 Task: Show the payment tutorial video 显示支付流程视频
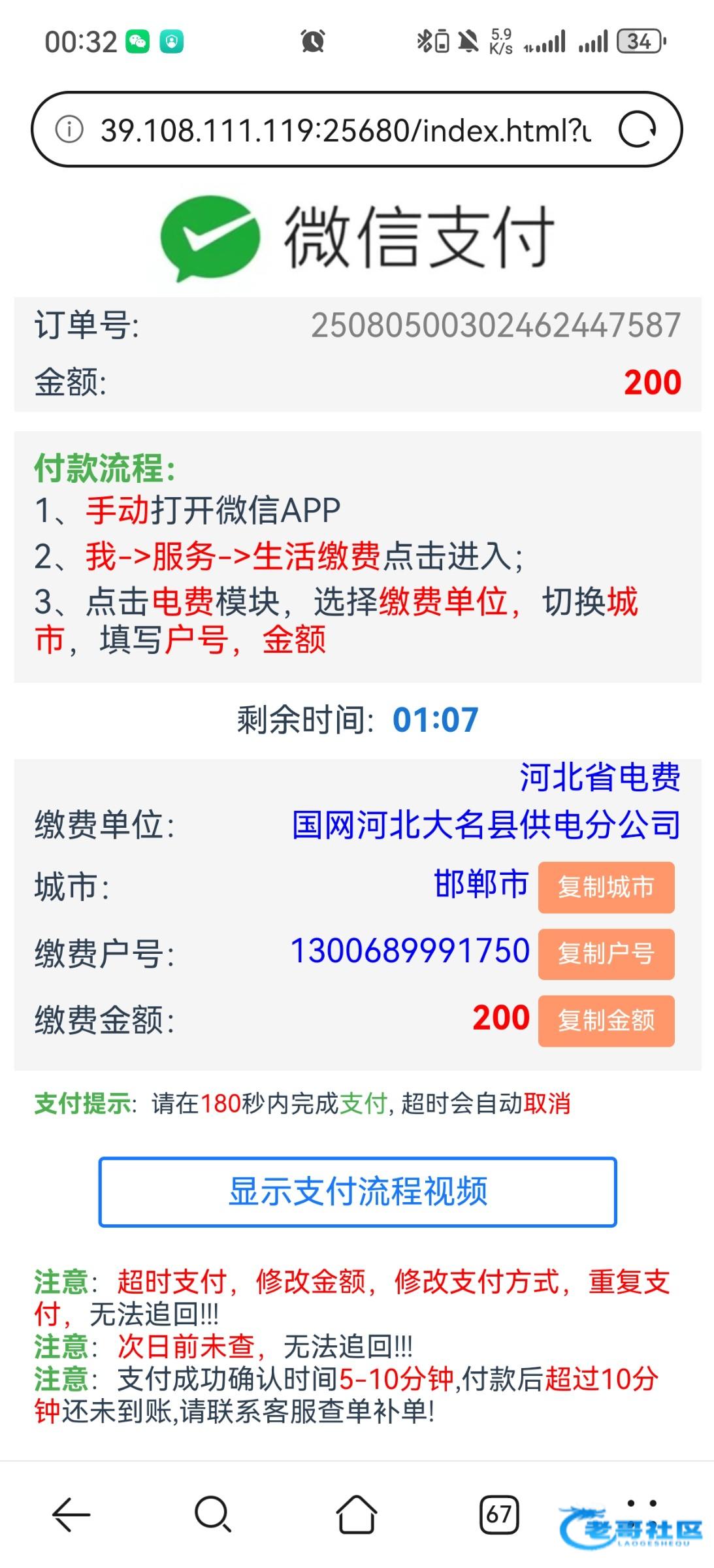coord(357,1192)
